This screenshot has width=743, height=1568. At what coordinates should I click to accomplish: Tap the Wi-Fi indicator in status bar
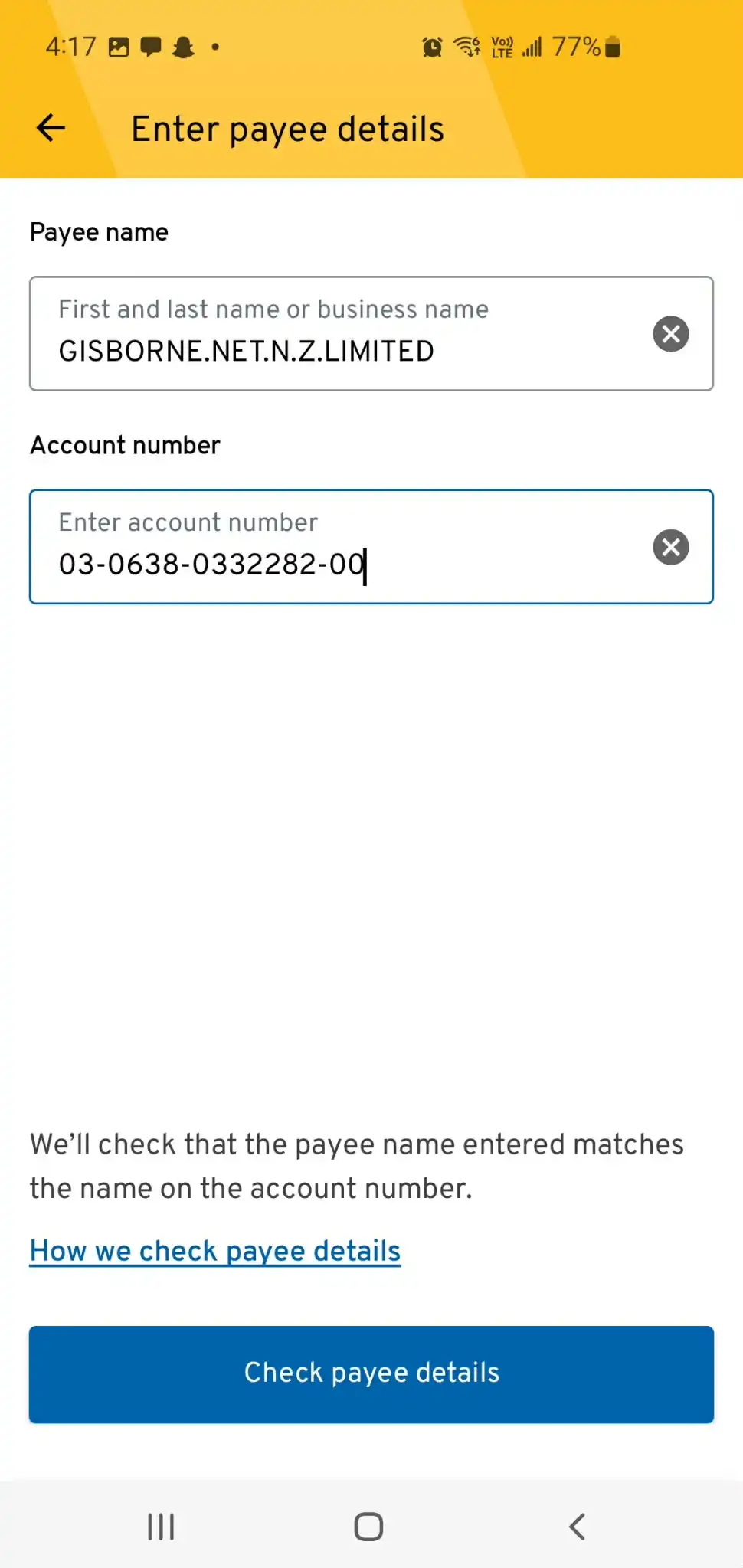466,46
